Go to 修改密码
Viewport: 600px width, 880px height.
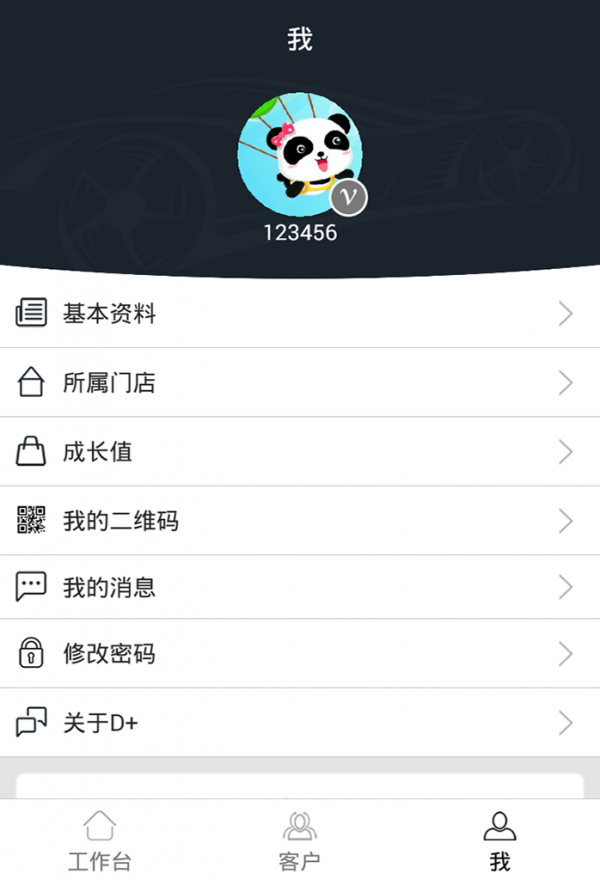coord(300,654)
